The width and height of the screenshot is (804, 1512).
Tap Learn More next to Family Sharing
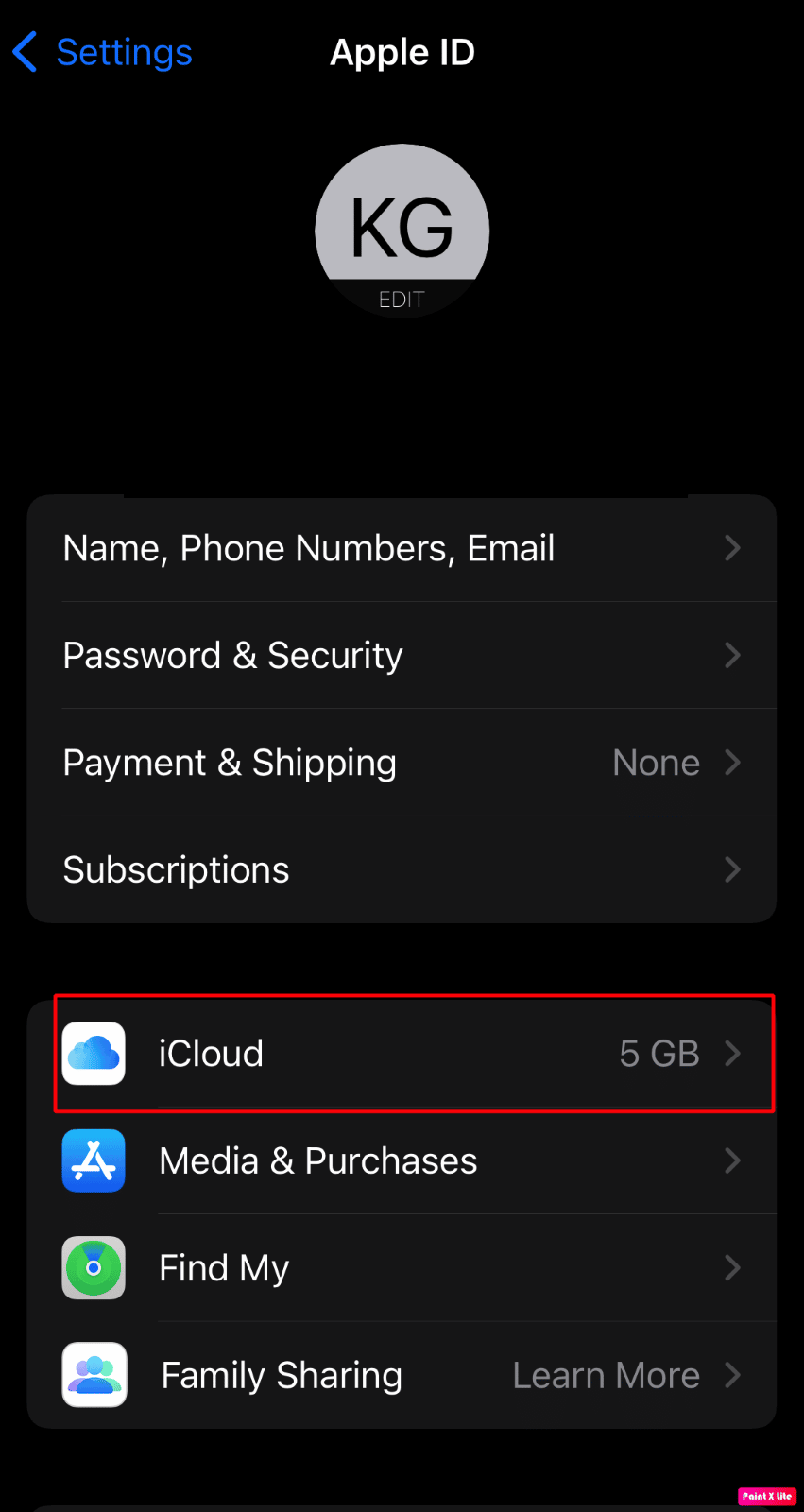pyautogui.click(x=605, y=1375)
